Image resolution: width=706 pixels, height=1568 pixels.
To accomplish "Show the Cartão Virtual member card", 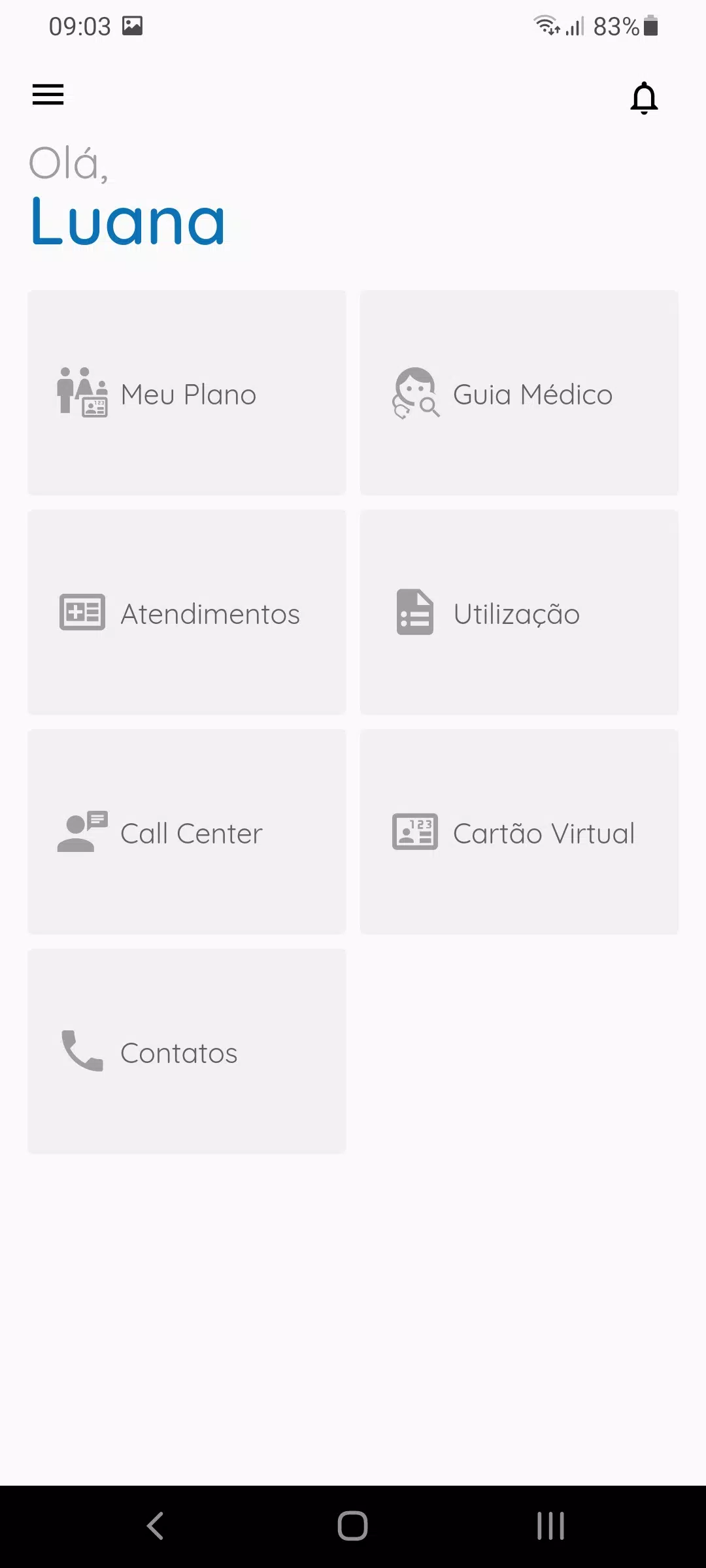I will tap(519, 832).
